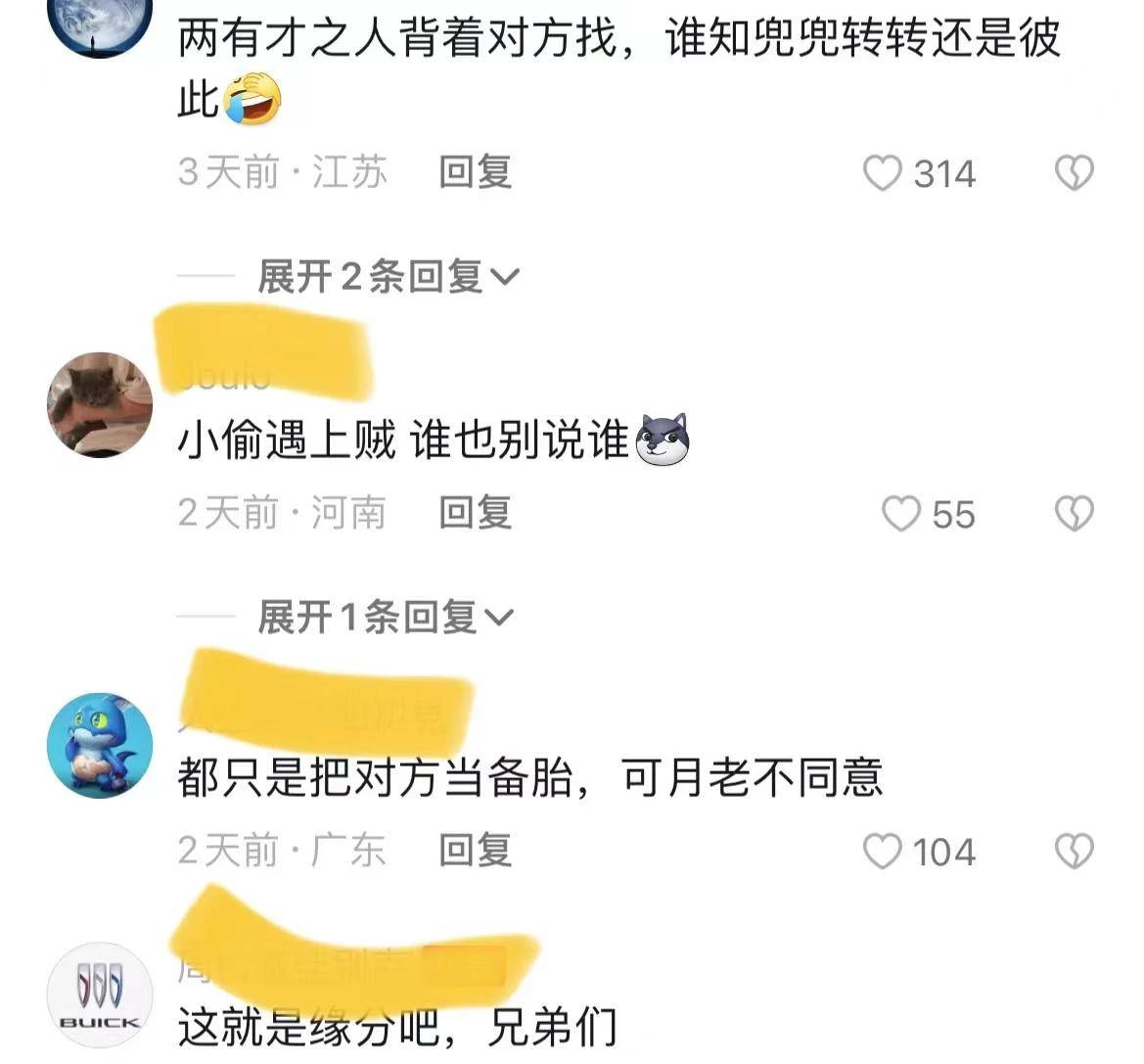
Task: Dislike the Henan comment with 55 likes
Action: tap(1074, 514)
